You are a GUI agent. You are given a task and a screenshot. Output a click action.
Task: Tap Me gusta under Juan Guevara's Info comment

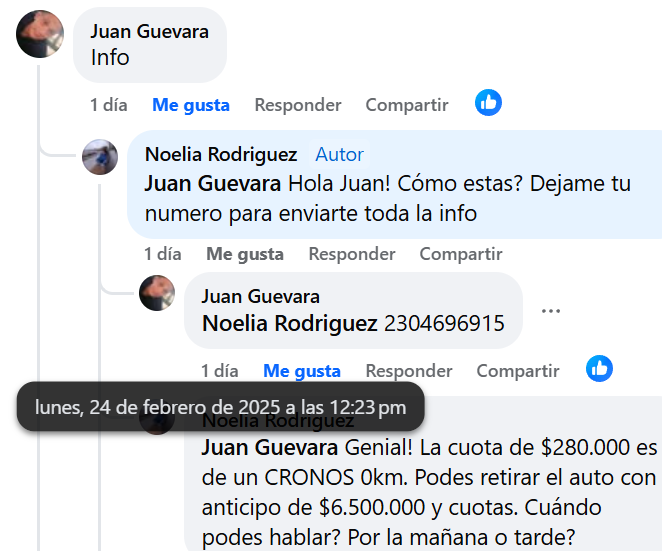point(190,105)
